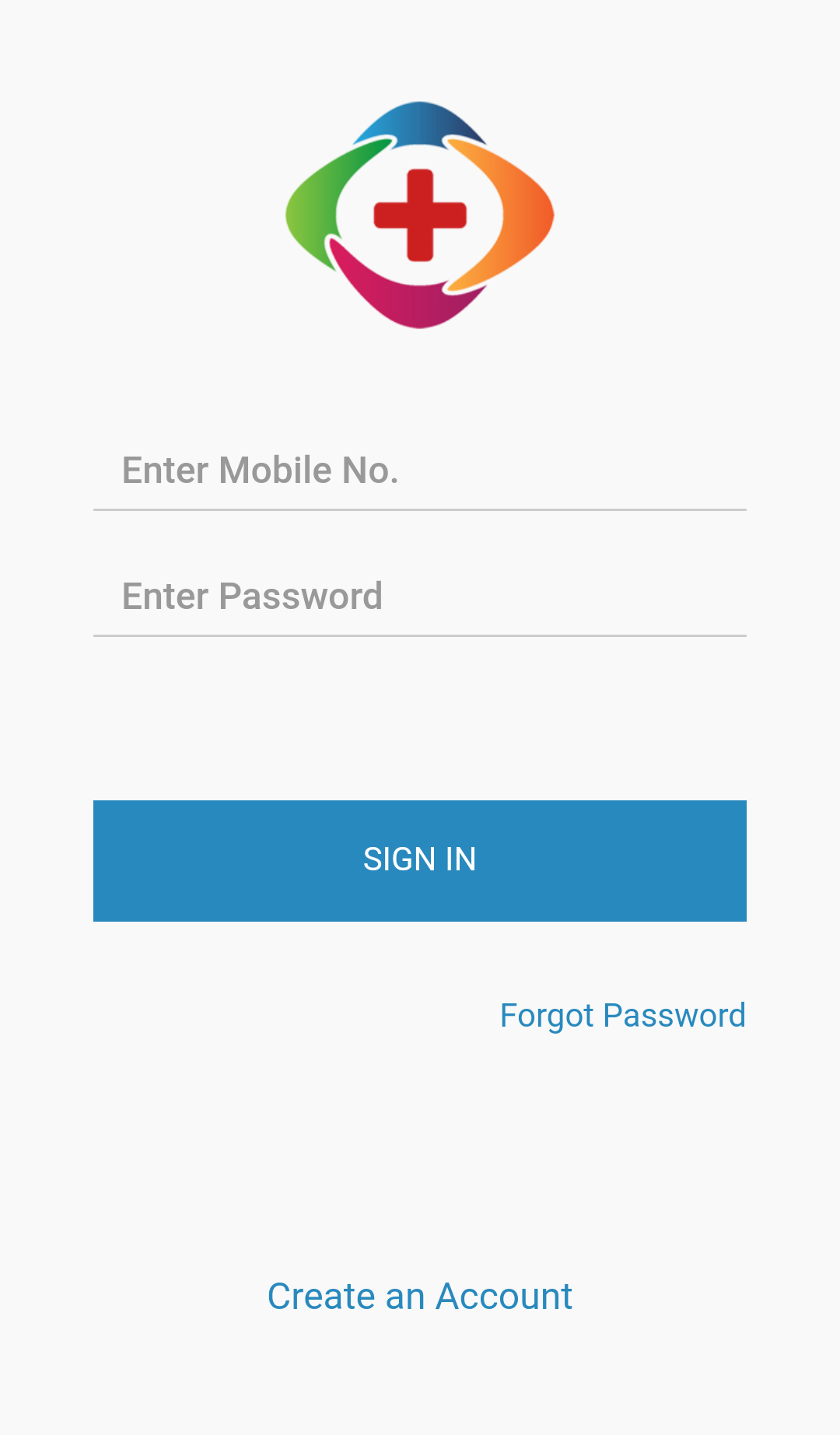
Task: Focus the Enter Mobile No. field
Action: click(420, 471)
